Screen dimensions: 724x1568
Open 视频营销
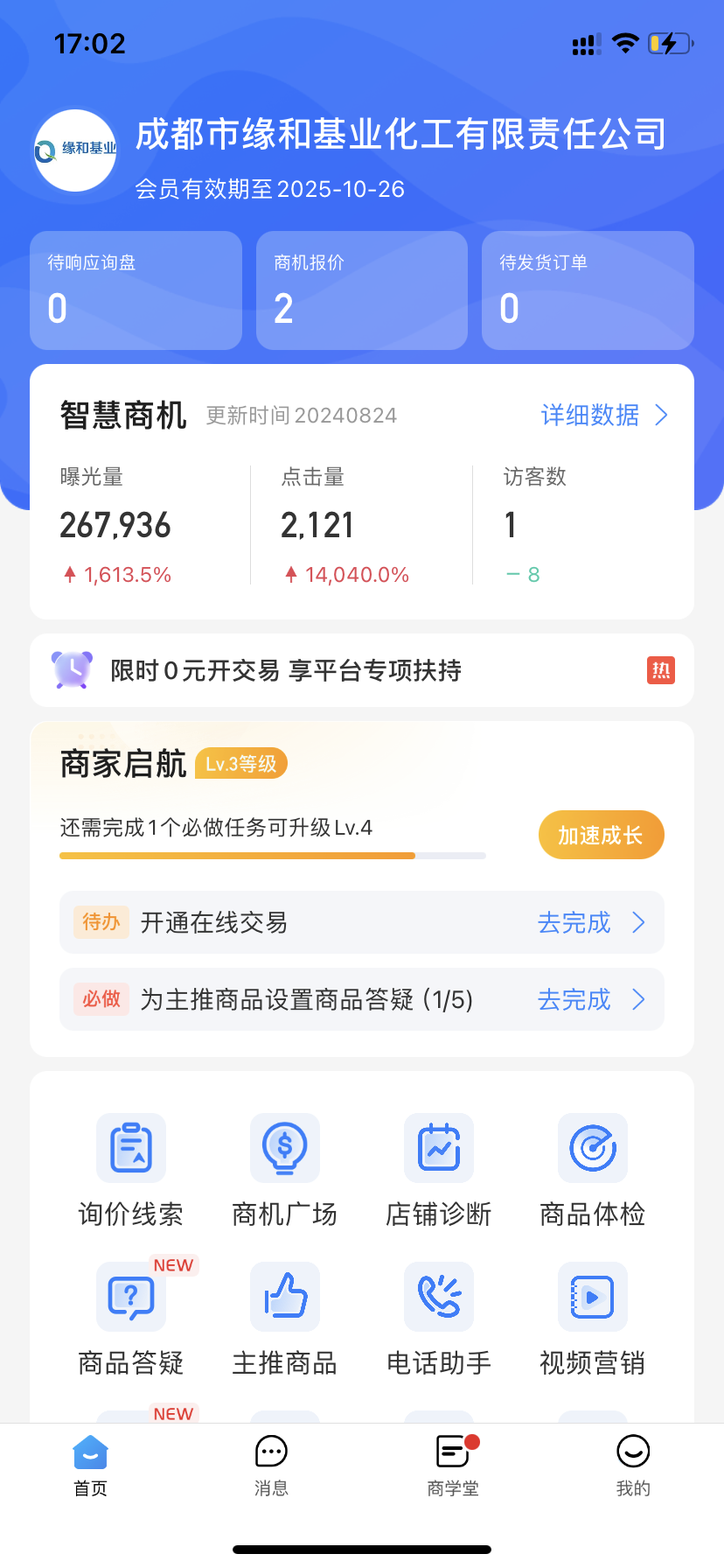click(x=593, y=1319)
